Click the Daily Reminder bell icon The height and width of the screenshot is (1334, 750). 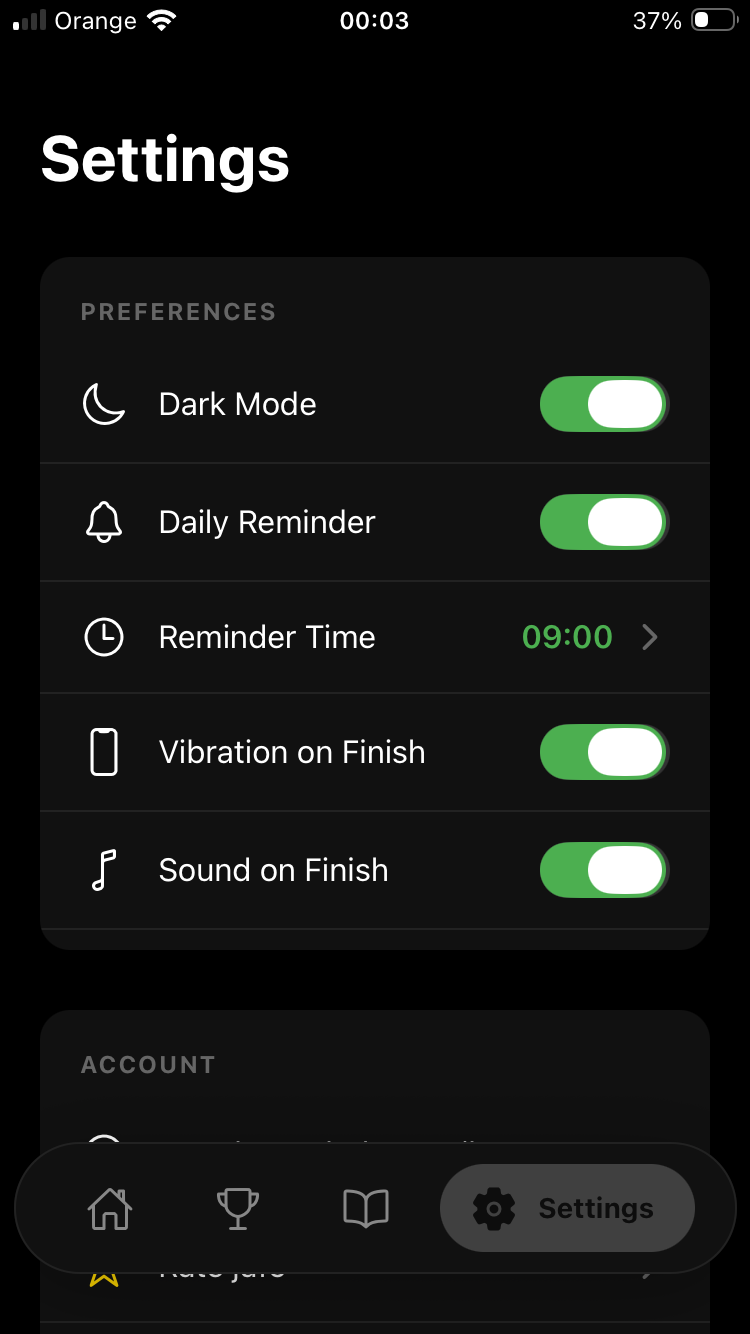pos(103,521)
